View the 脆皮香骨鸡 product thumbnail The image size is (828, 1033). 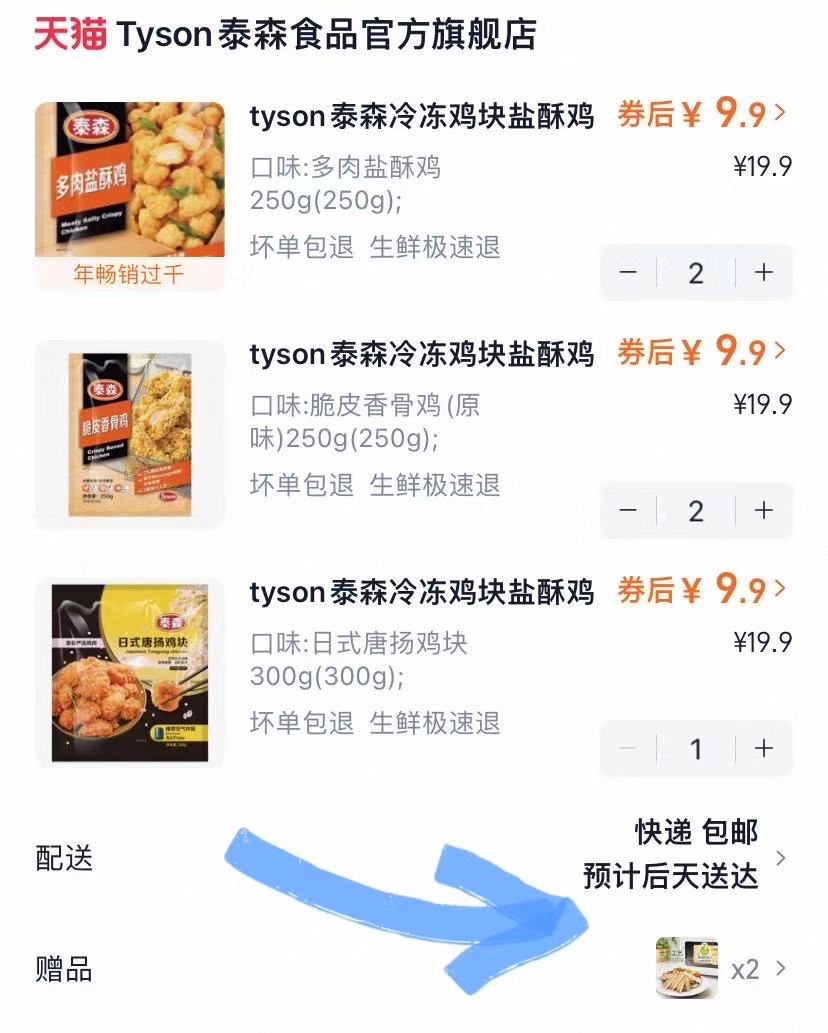click(x=131, y=433)
